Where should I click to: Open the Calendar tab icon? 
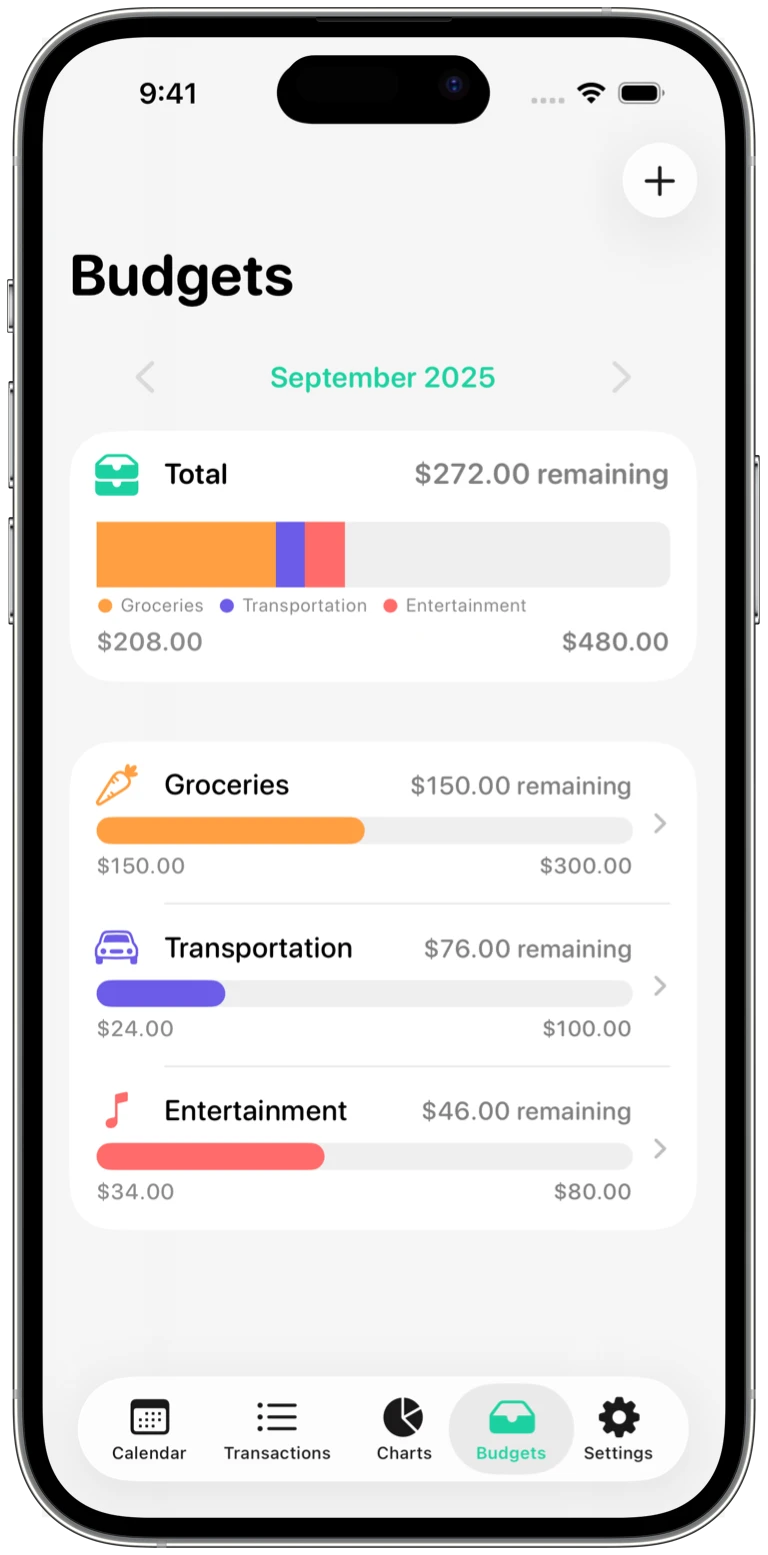(x=149, y=1416)
